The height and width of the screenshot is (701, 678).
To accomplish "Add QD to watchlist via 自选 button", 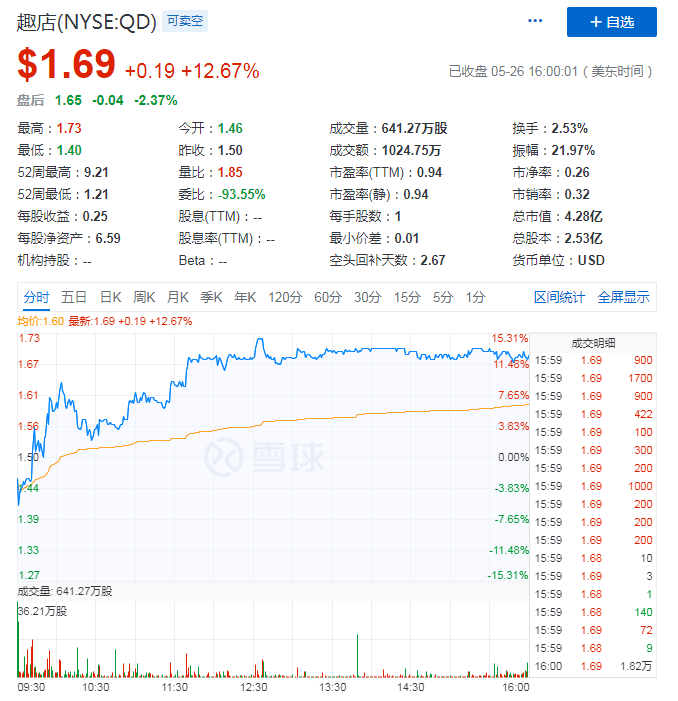I will (x=611, y=22).
